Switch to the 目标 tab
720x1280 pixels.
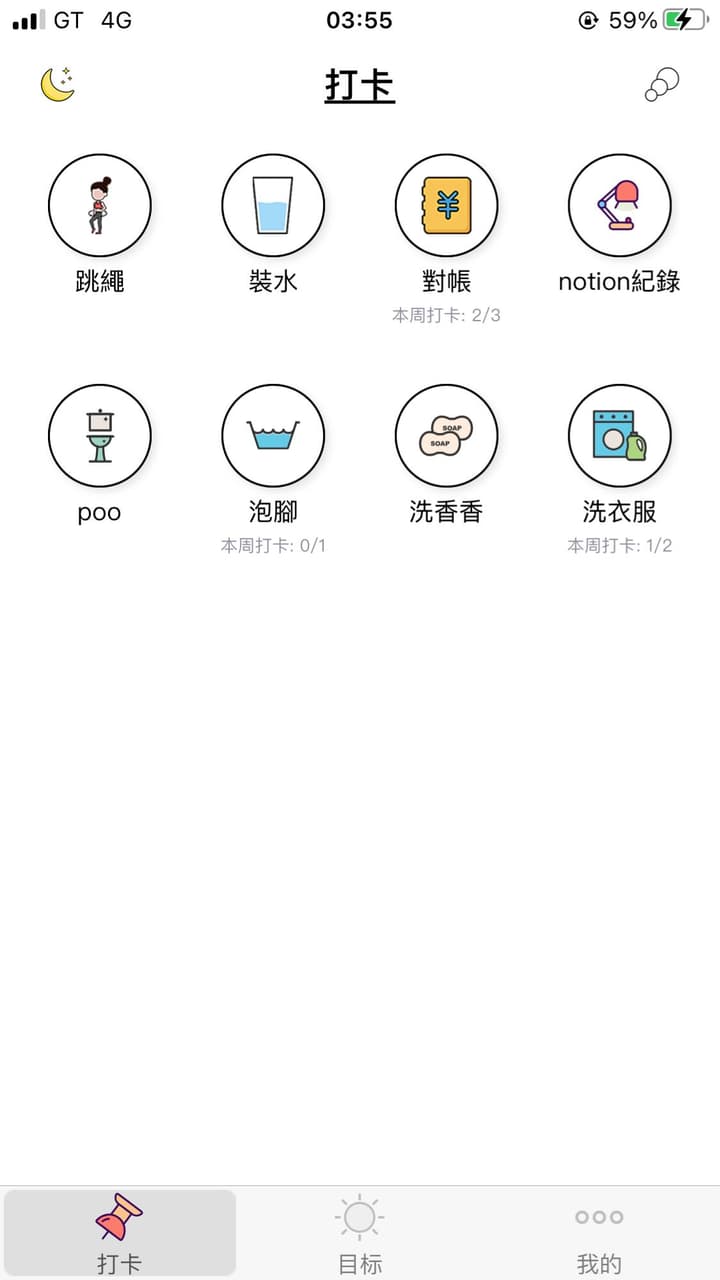click(360, 1232)
